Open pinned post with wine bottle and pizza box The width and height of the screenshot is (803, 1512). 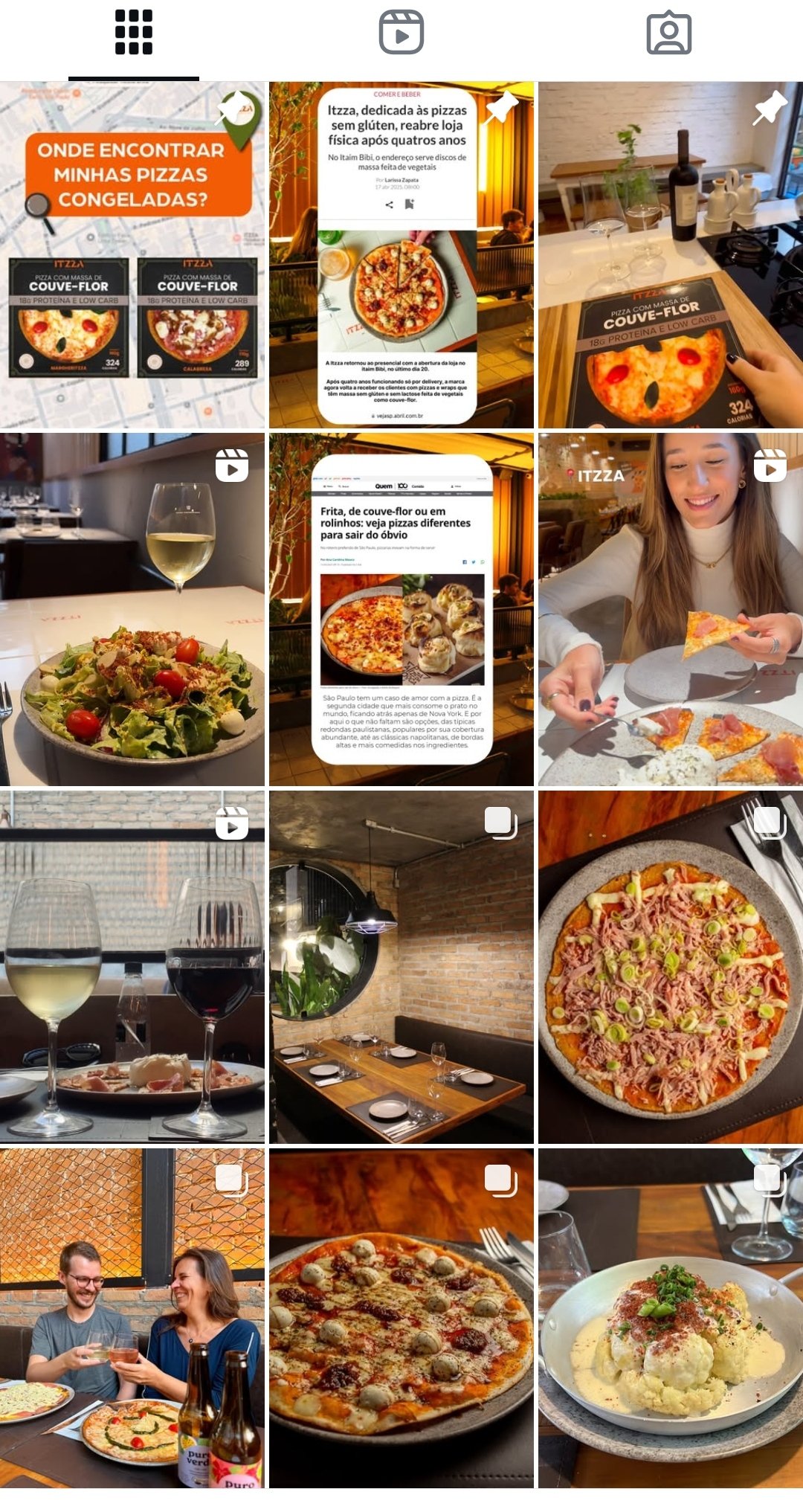coord(670,255)
